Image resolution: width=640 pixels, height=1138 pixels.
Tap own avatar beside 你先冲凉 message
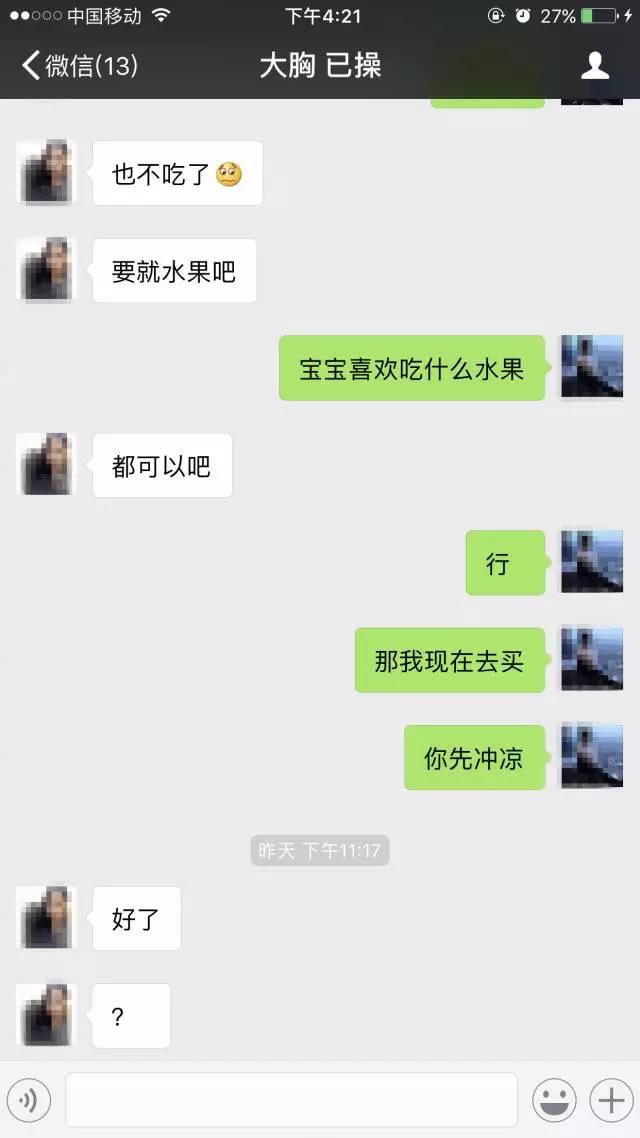click(x=591, y=756)
